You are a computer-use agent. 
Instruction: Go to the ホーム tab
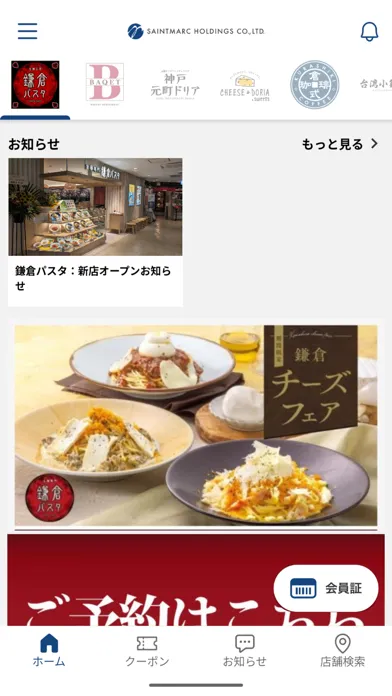[49, 650]
